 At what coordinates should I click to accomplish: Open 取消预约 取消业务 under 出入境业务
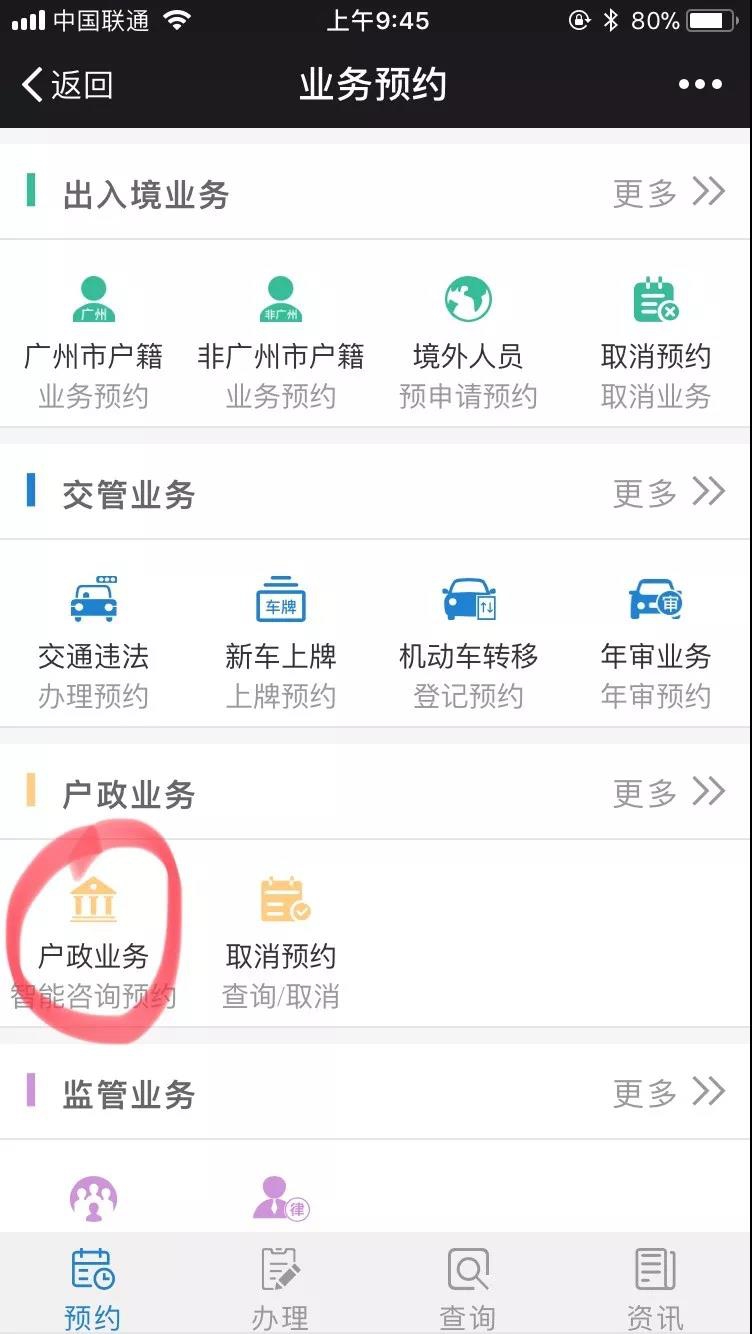coord(656,341)
